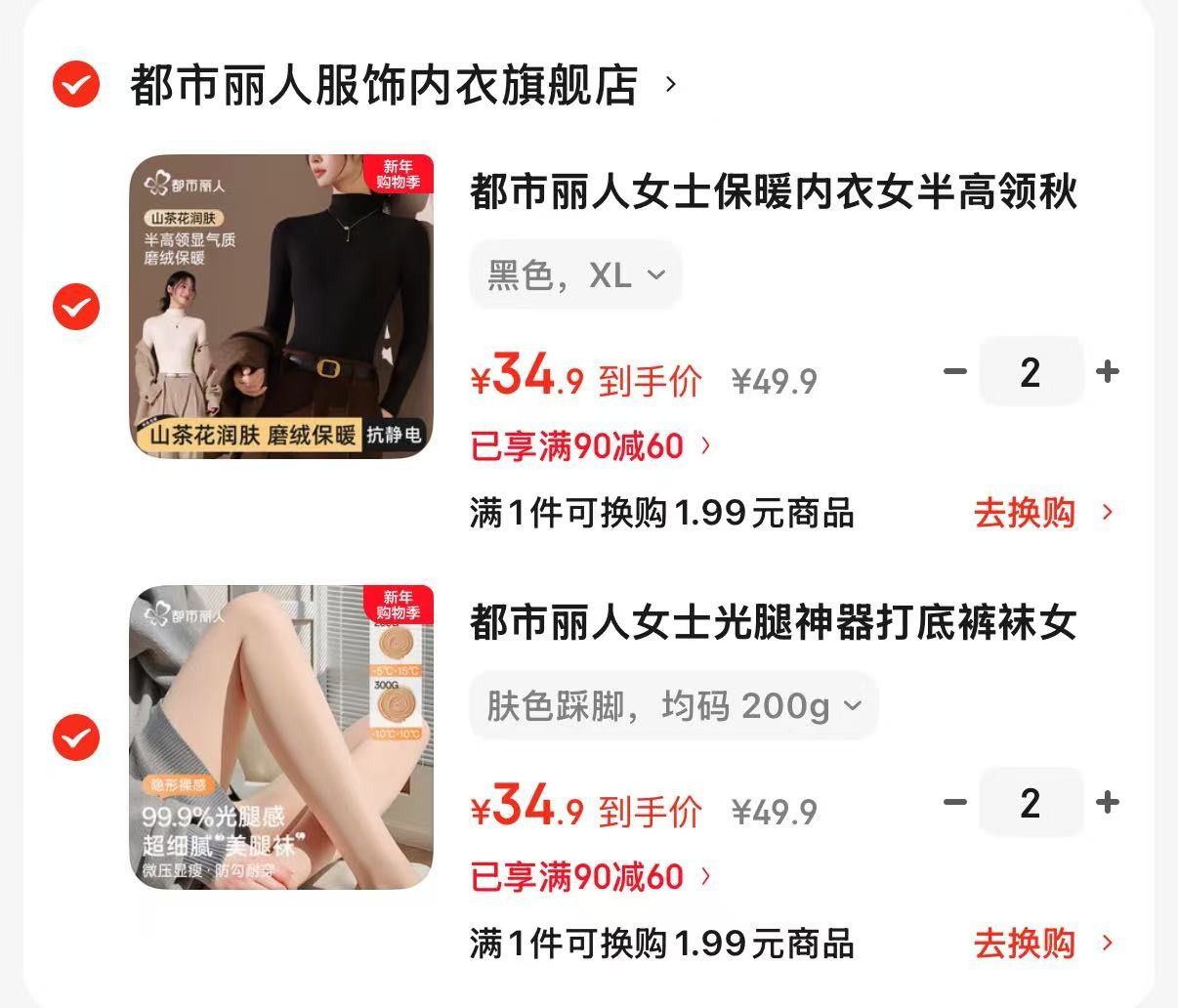Open the 女士保暖内衣女半高领秋 product title

(773, 191)
